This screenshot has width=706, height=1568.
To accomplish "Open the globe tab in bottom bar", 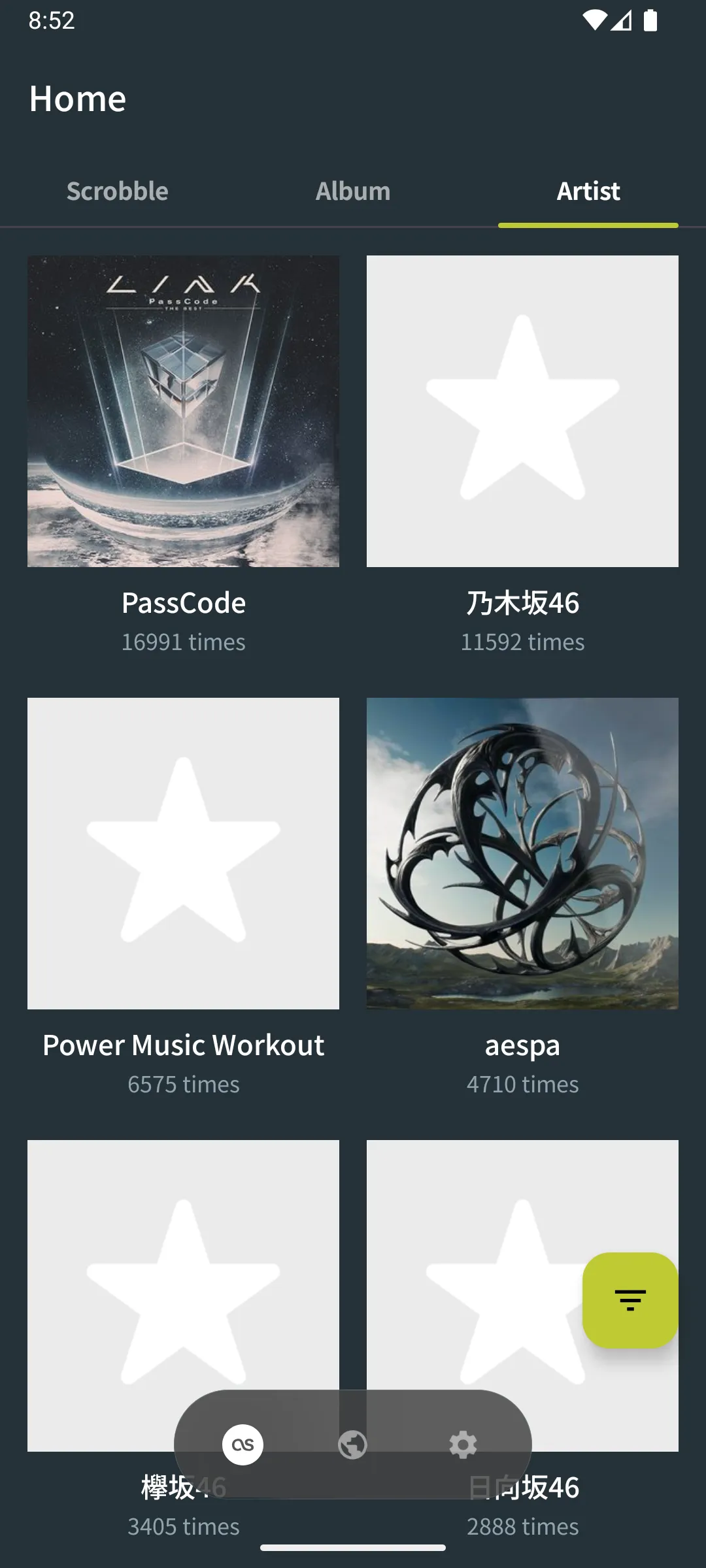I will pos(352,1445).
